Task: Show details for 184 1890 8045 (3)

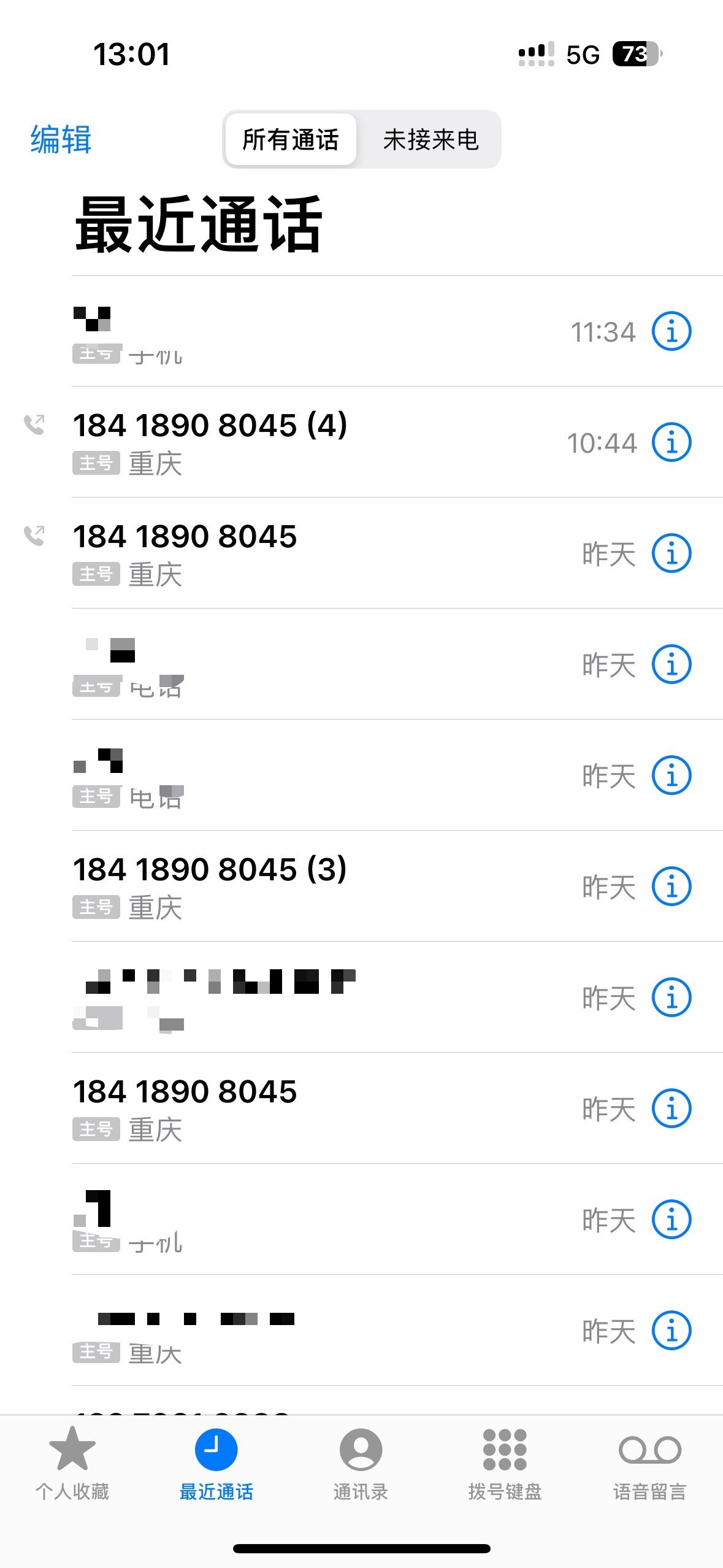Action: 671,886
